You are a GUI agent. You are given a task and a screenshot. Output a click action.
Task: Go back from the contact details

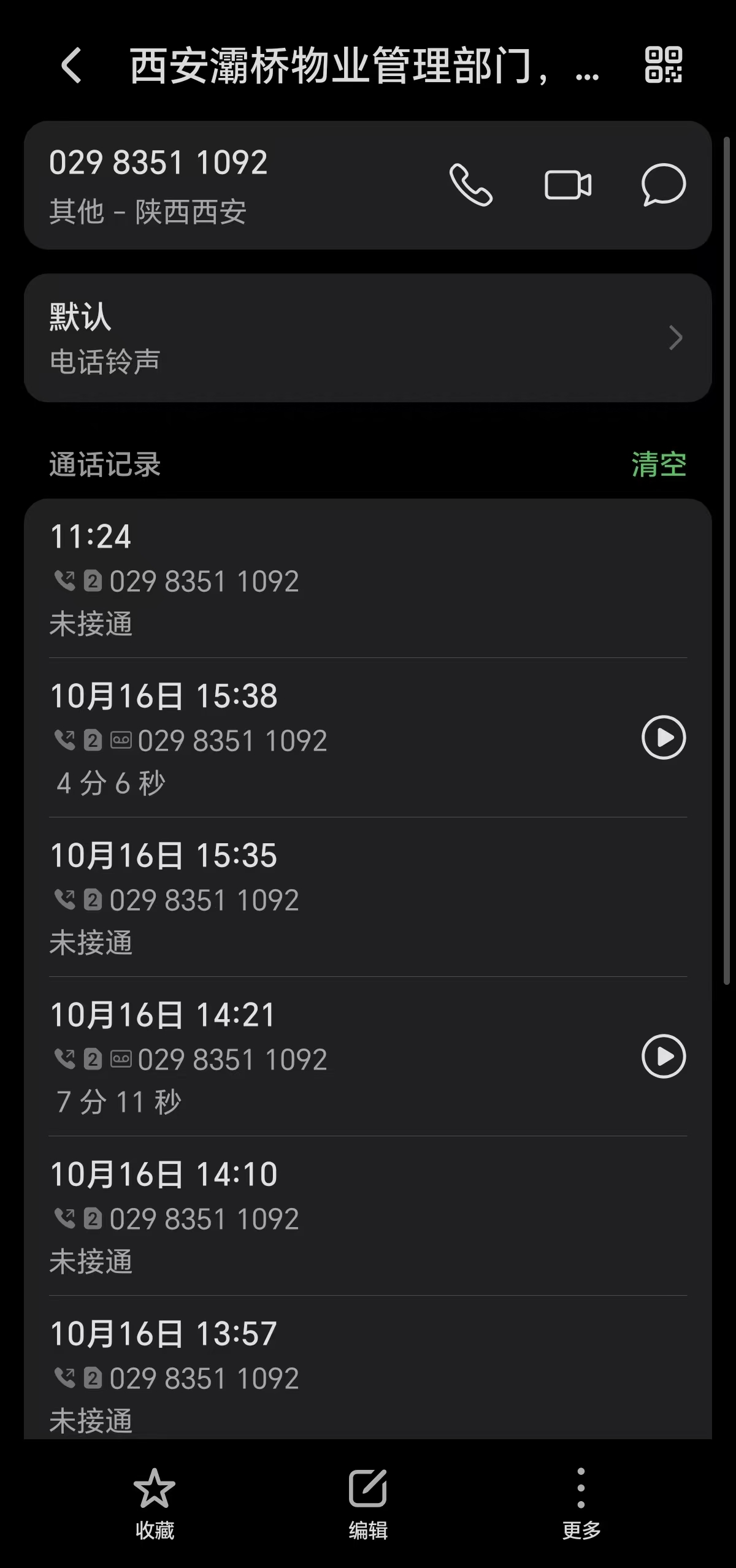[71, 66]
